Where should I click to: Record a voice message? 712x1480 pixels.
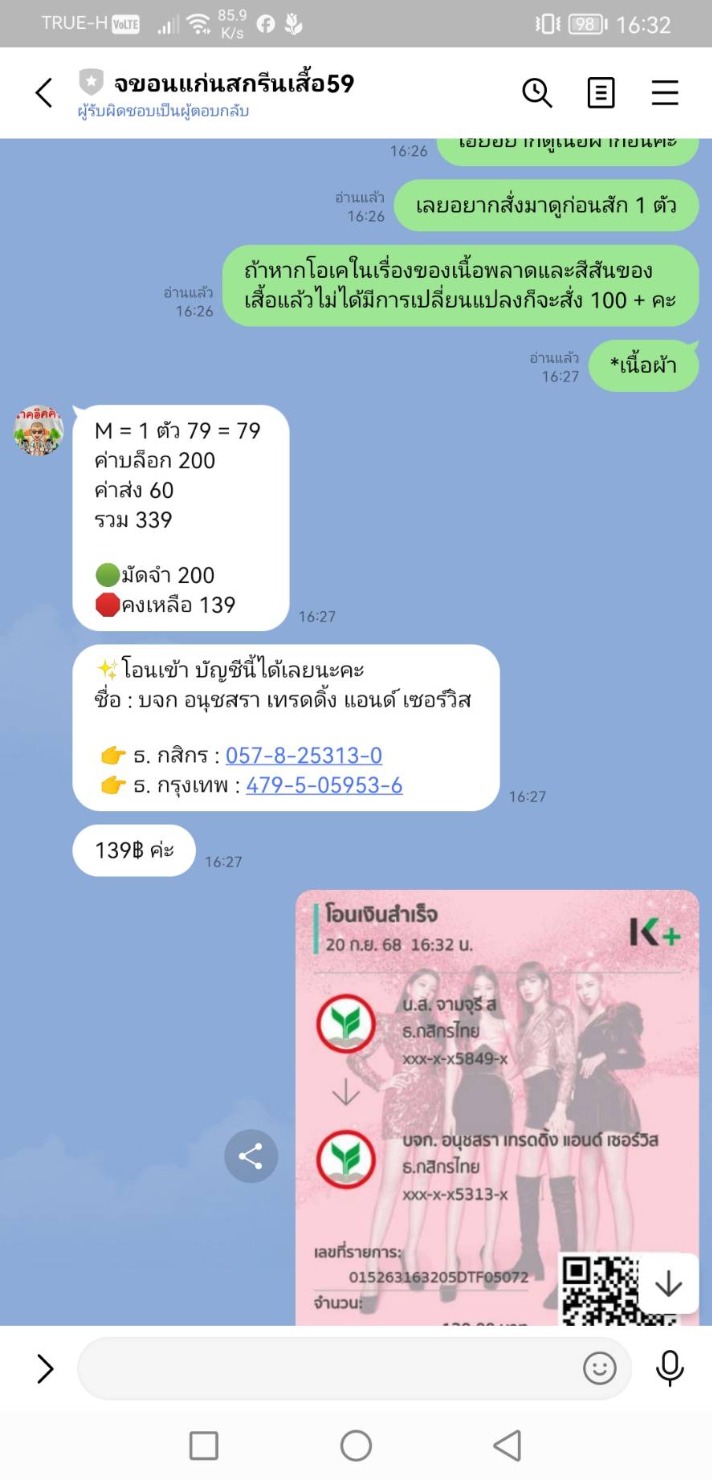[x=669, y=1368]
